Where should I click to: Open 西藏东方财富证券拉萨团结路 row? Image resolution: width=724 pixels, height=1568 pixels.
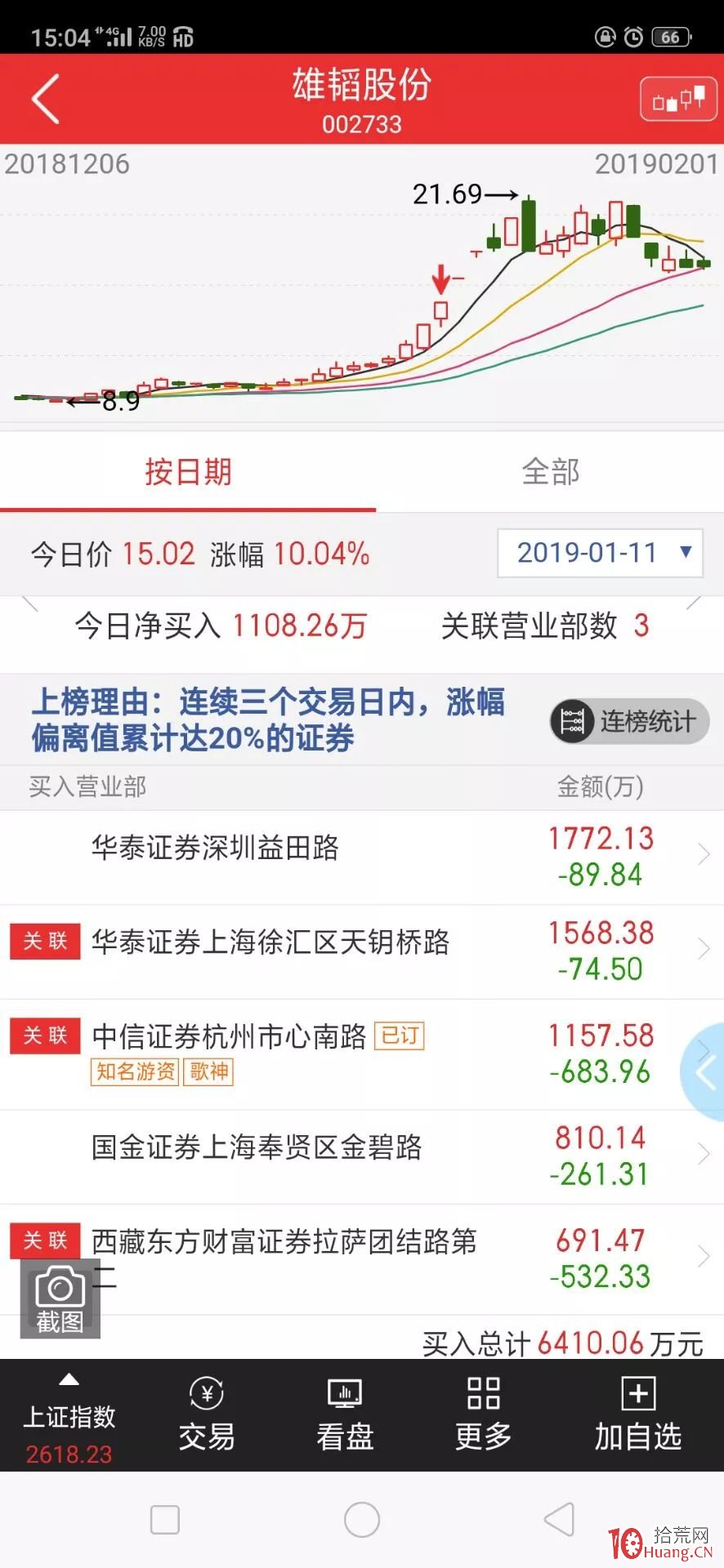coord(362,1259)
